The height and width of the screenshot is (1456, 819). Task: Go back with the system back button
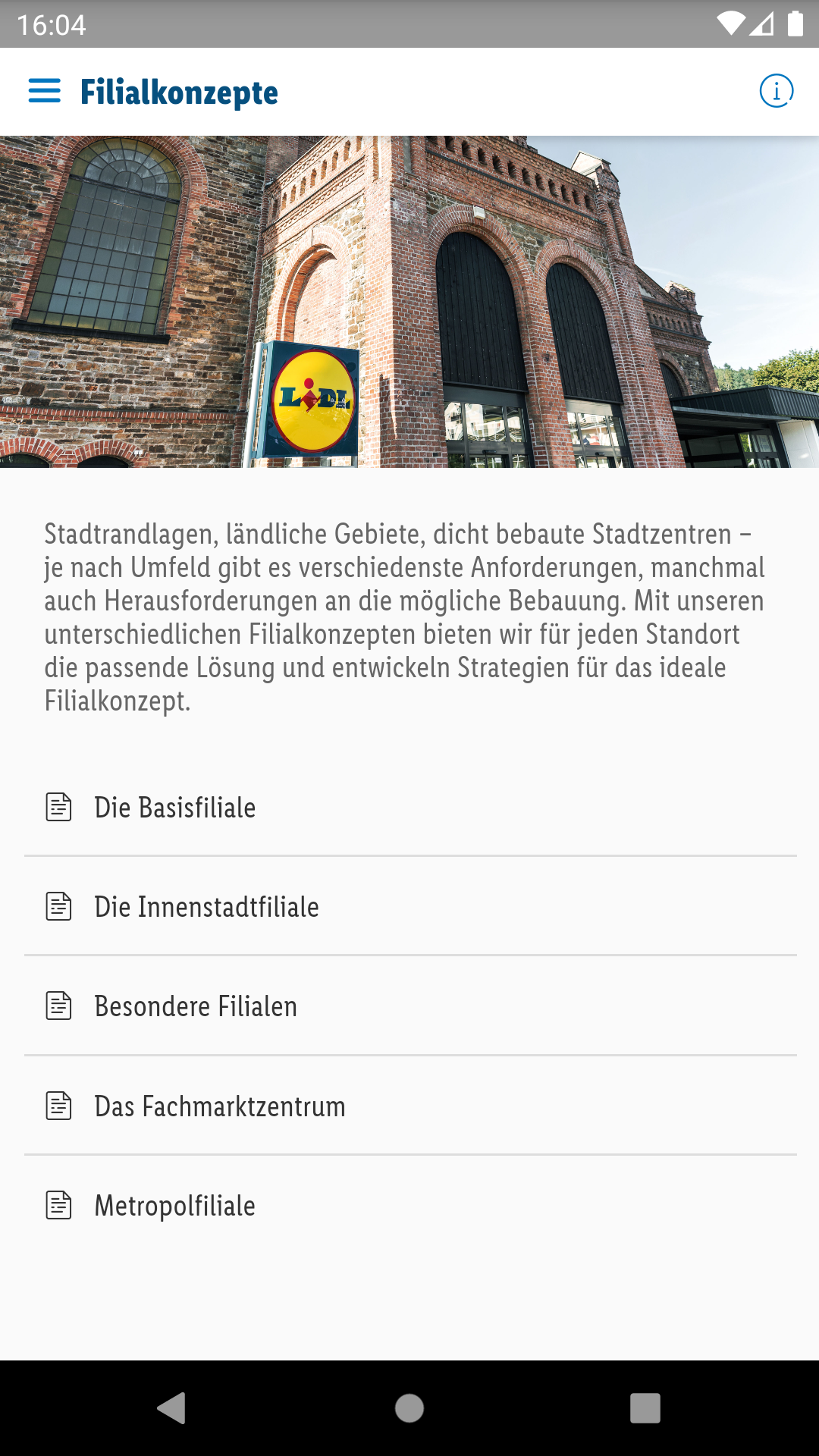(172, 1408)
